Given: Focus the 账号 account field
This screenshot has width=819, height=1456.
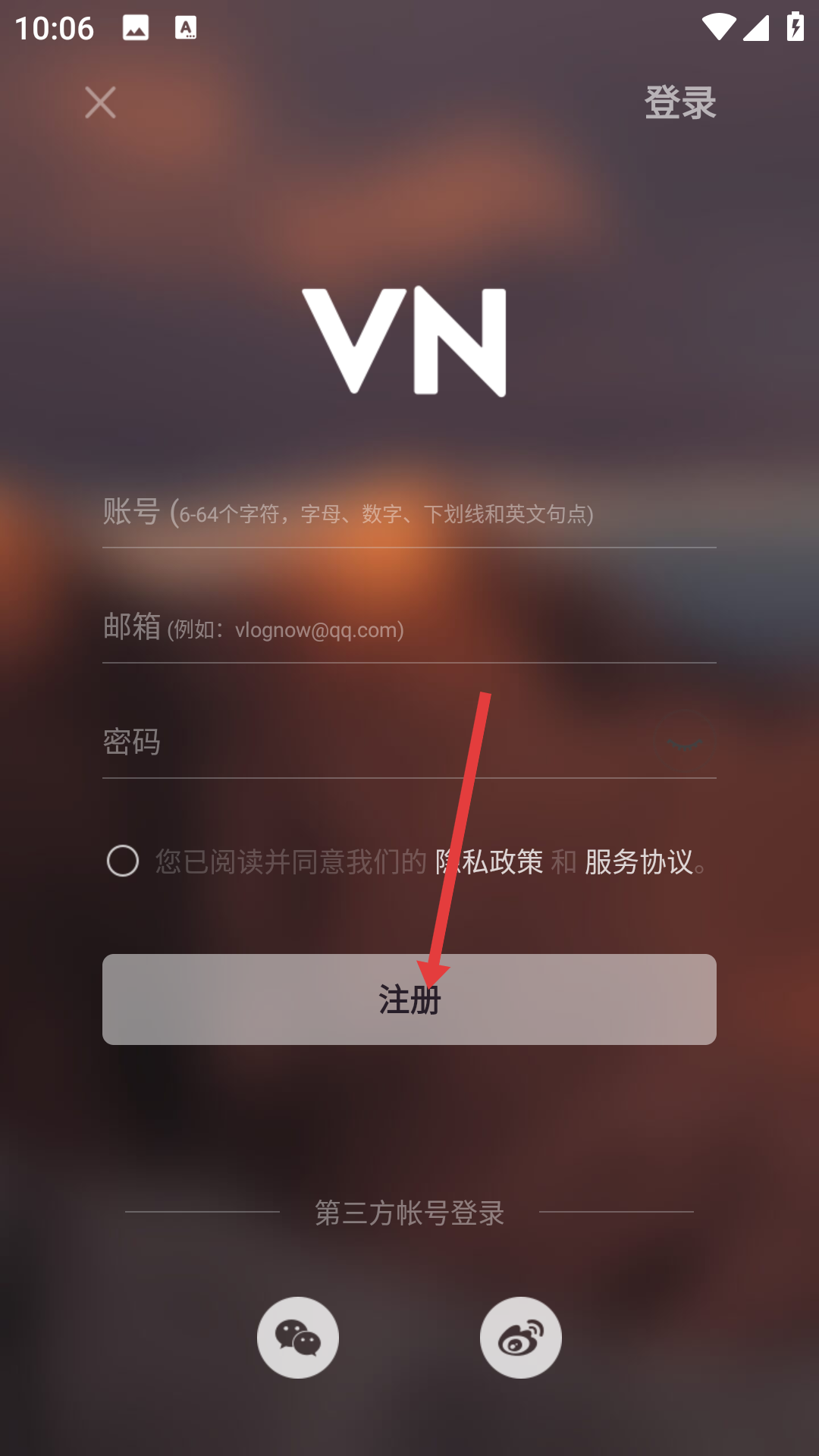Looking at the screenshot, I should click(409, 513).
